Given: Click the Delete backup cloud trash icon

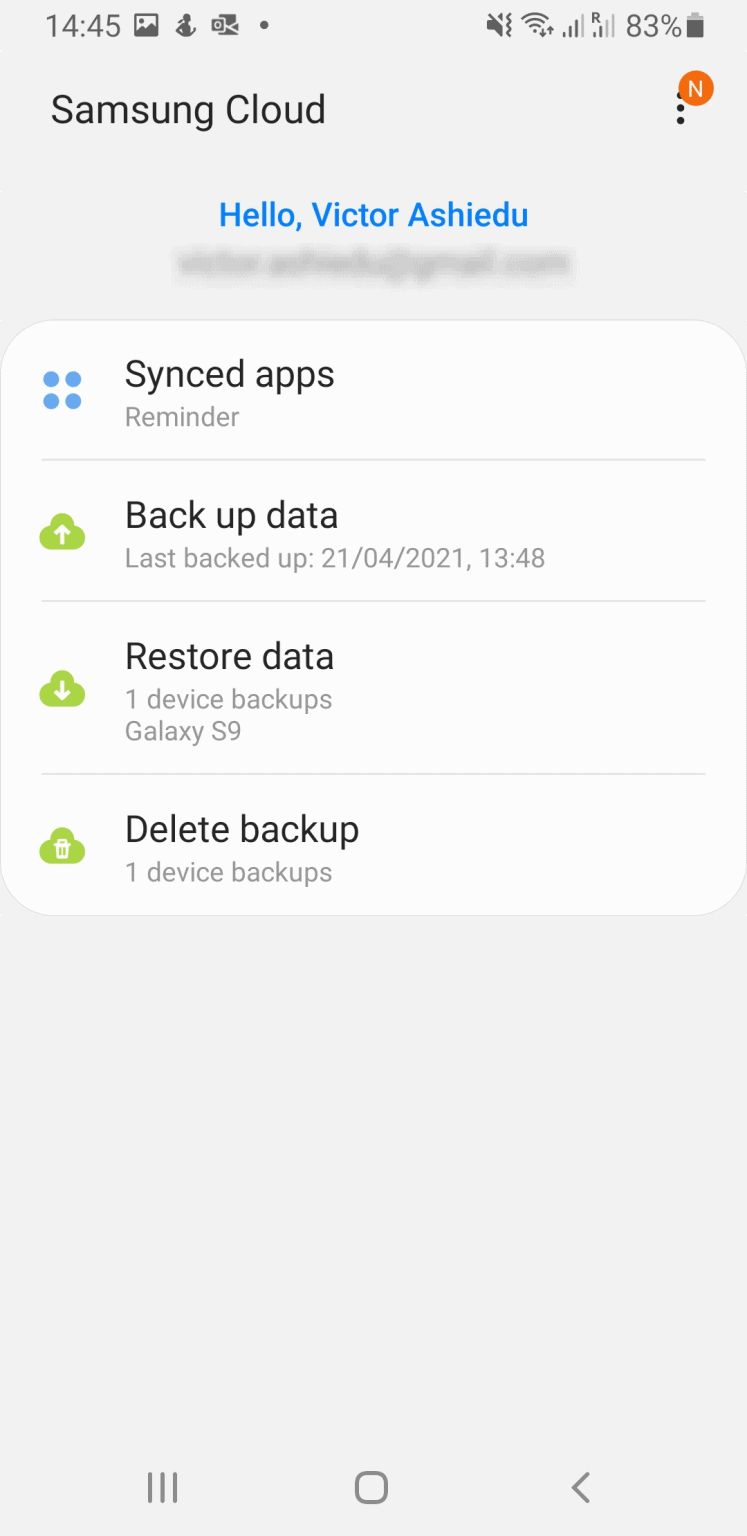Looking at the screenshot, I should click(x=62, y=845).
